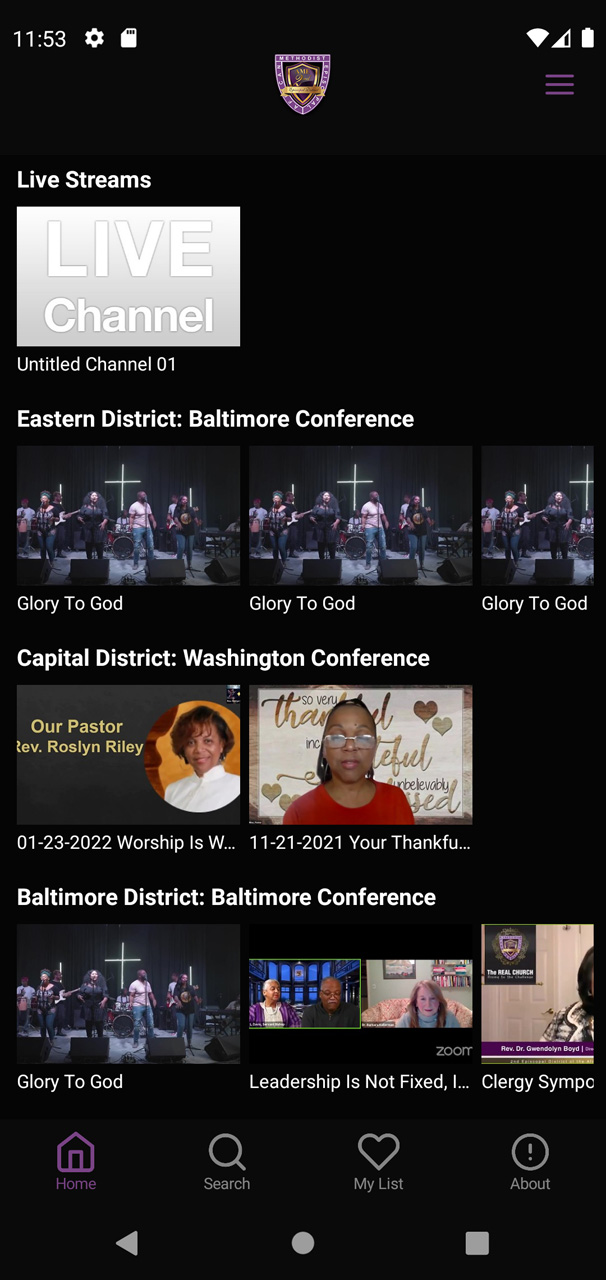Switch to the Search tab
606x1280 pixels.
coord(227,1162)
